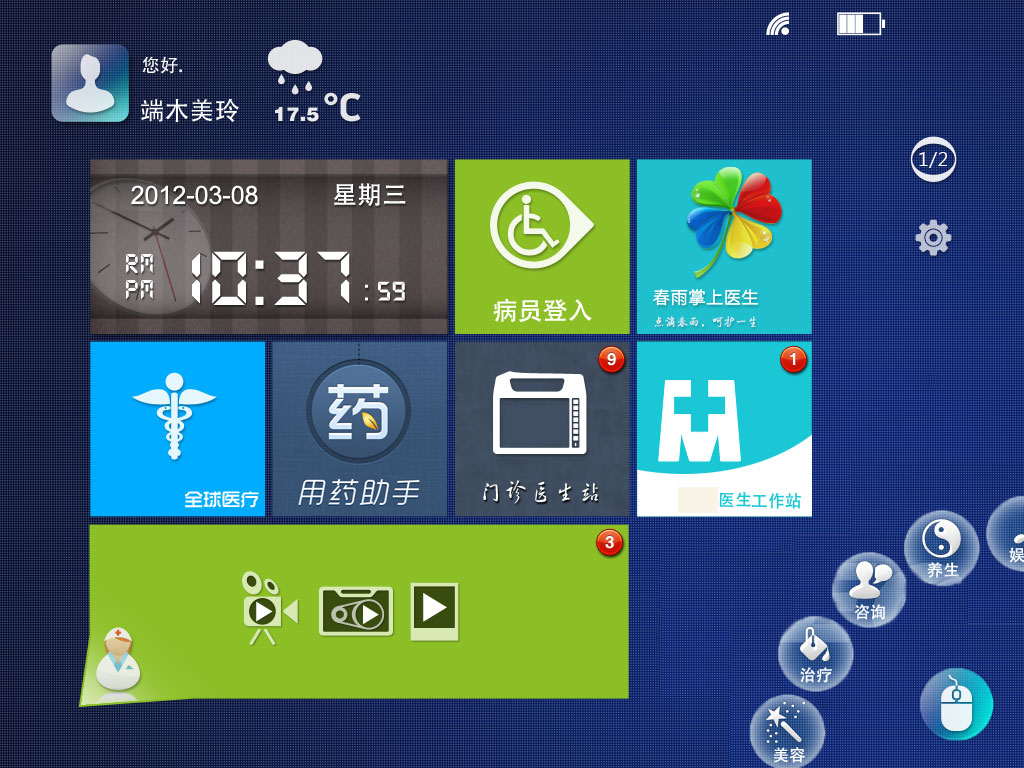Viewport: 1024px width, 768px height.
Task: Open the video camera icon in green tile
Action: (x=268, y=608)
